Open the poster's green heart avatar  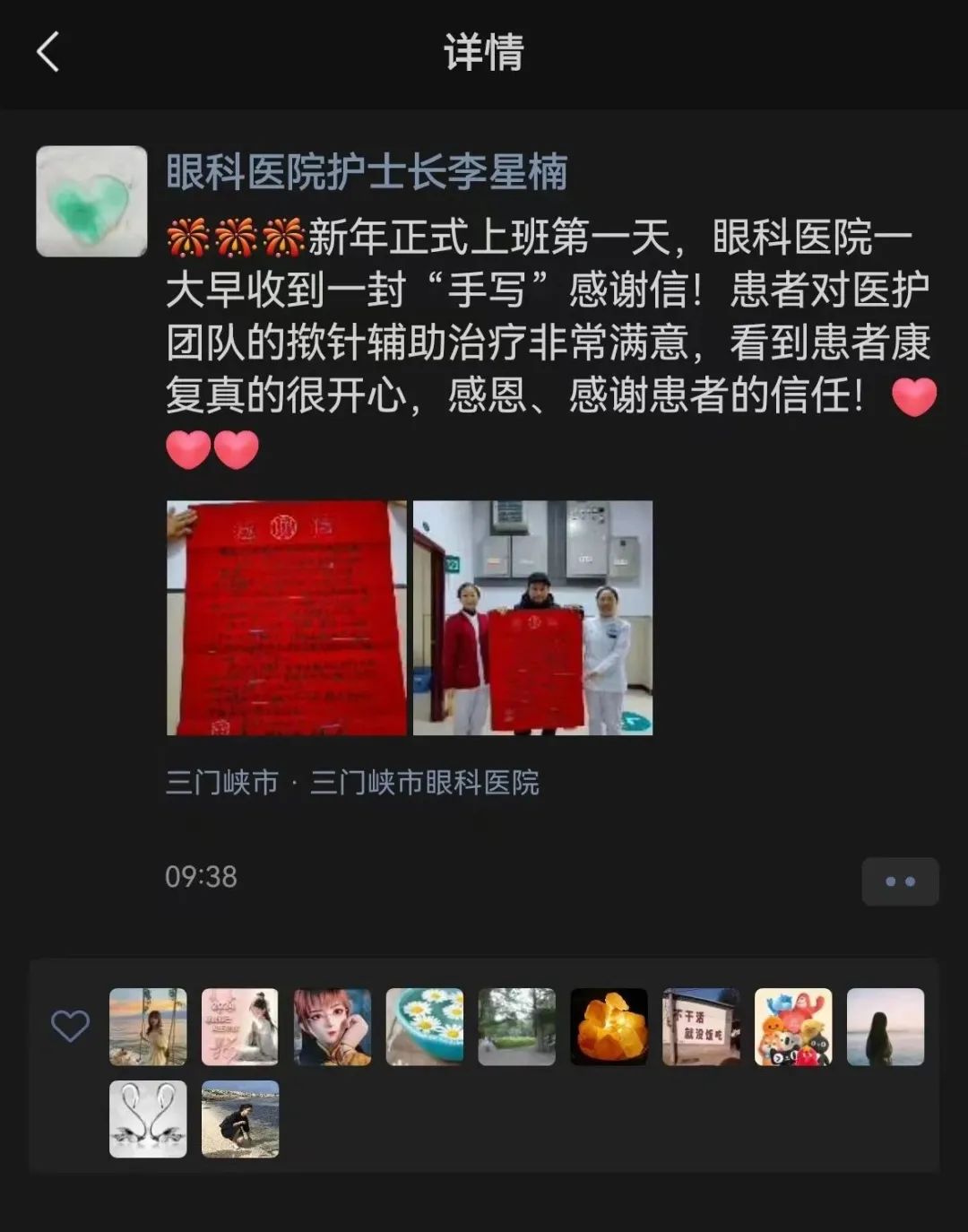91,201
